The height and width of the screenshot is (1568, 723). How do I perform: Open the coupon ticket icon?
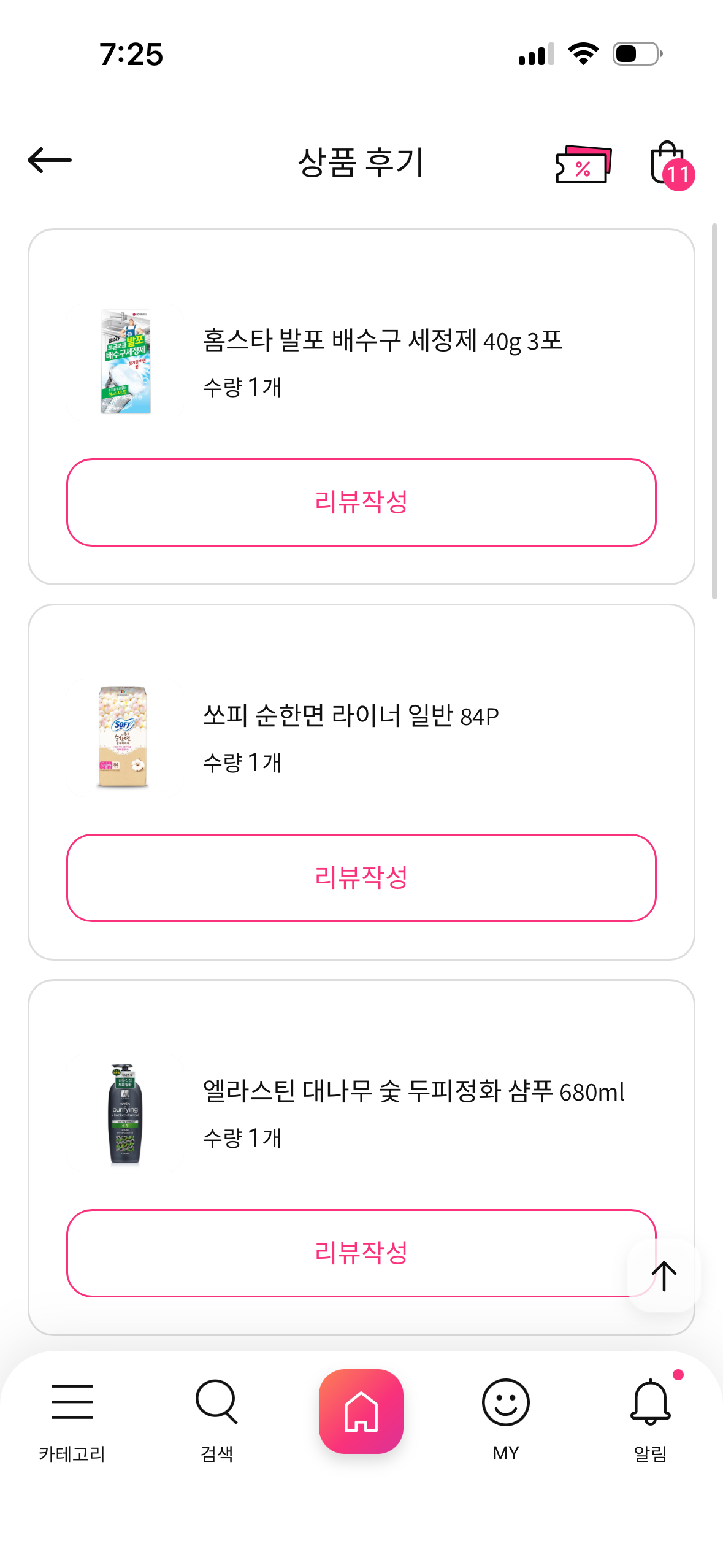[x=583, y=164]
